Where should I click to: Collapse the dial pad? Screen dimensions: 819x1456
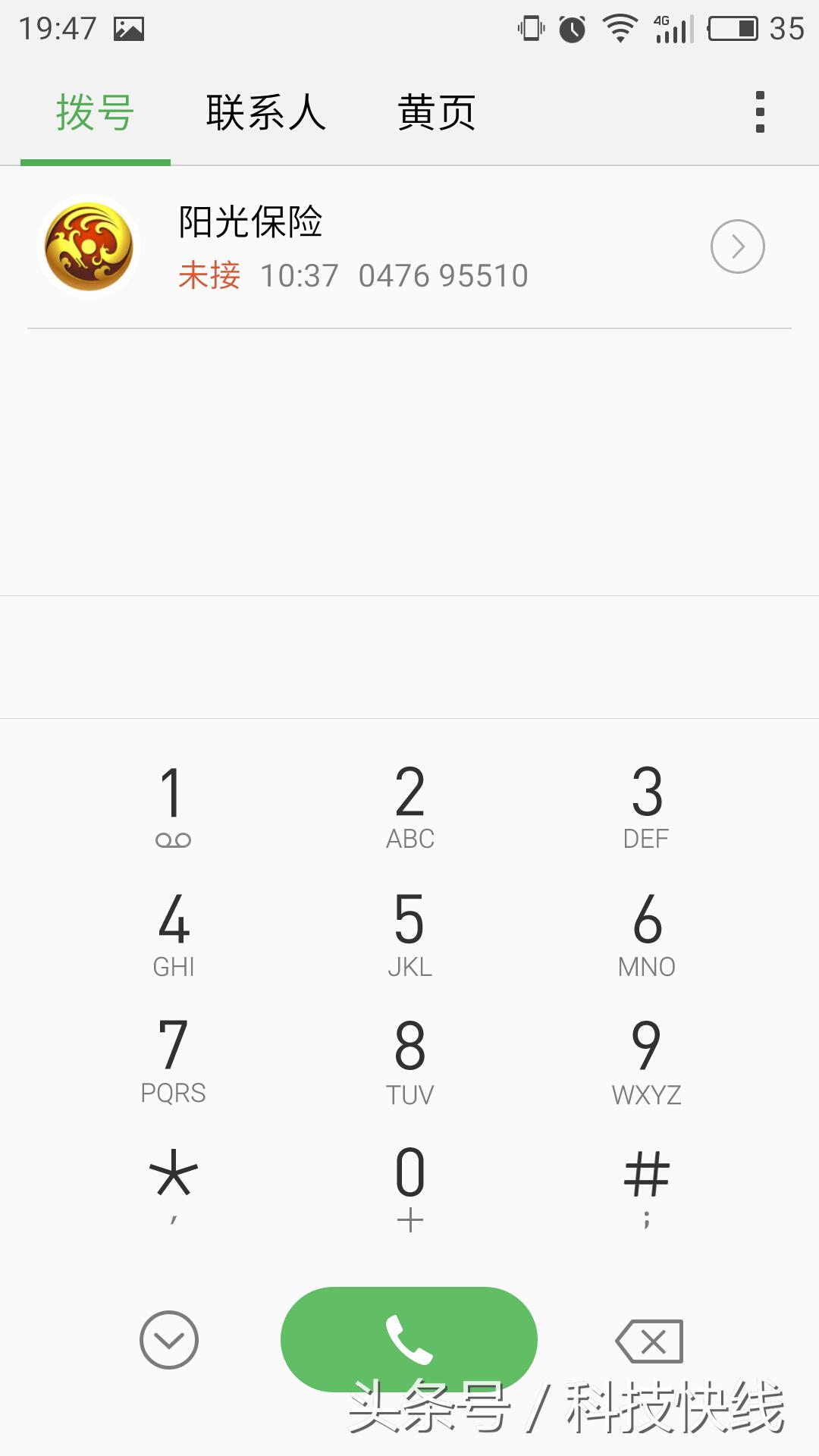click(x=169, y=1340)
